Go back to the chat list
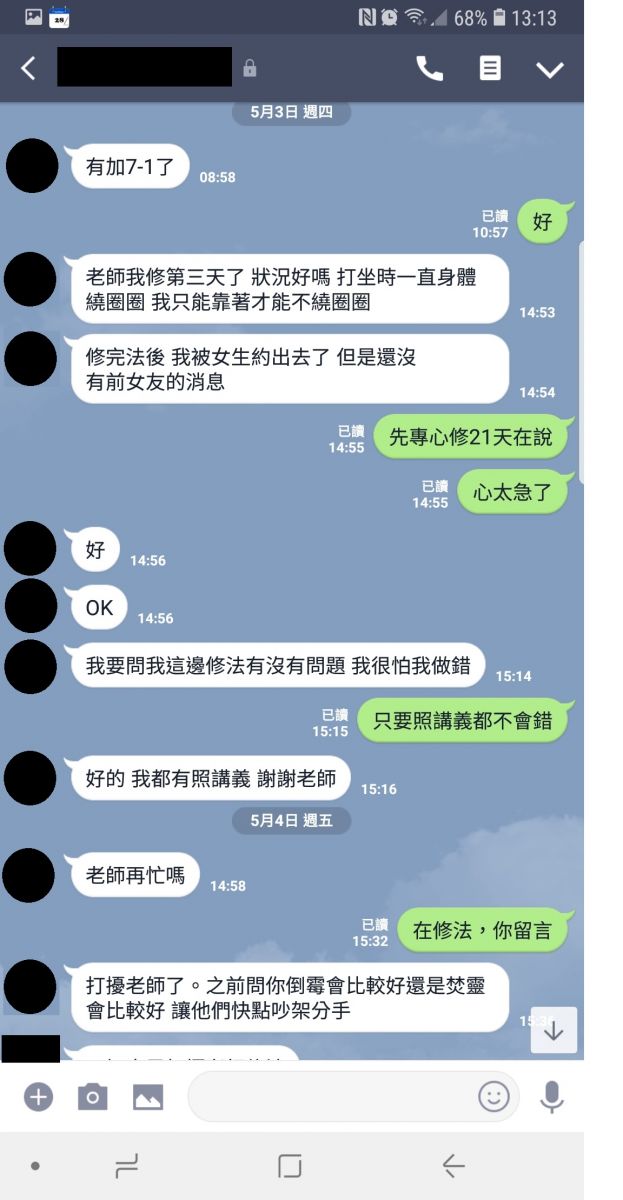The height and width of the screenshot is (1200, 623). click(28, 68)
